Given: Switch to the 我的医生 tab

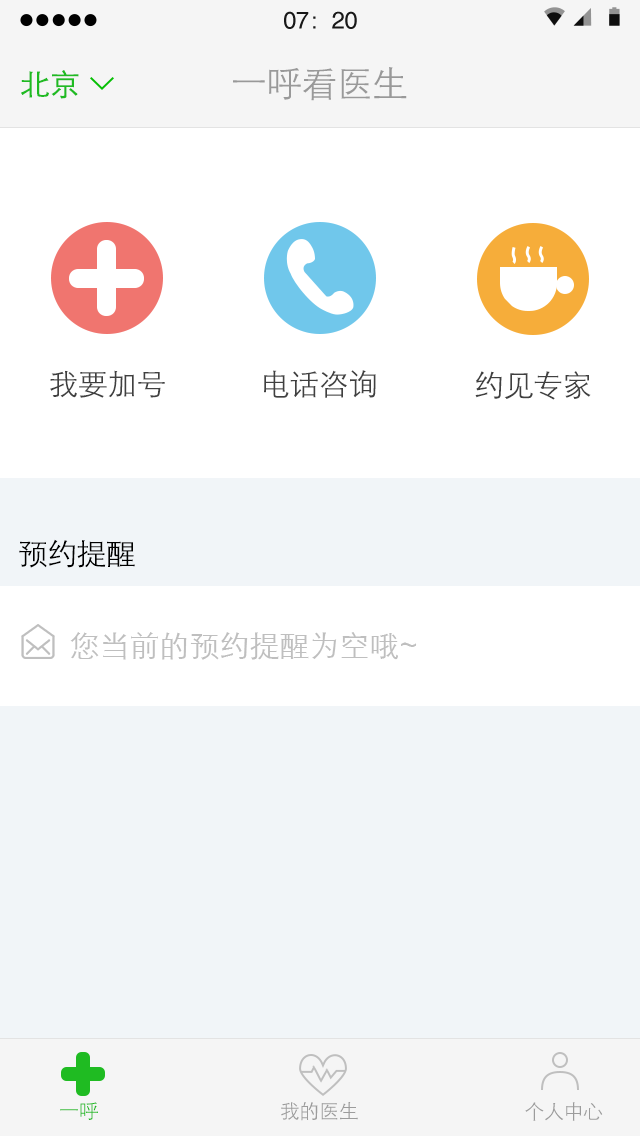Looking at the screenshot, I should (320, 1086).
